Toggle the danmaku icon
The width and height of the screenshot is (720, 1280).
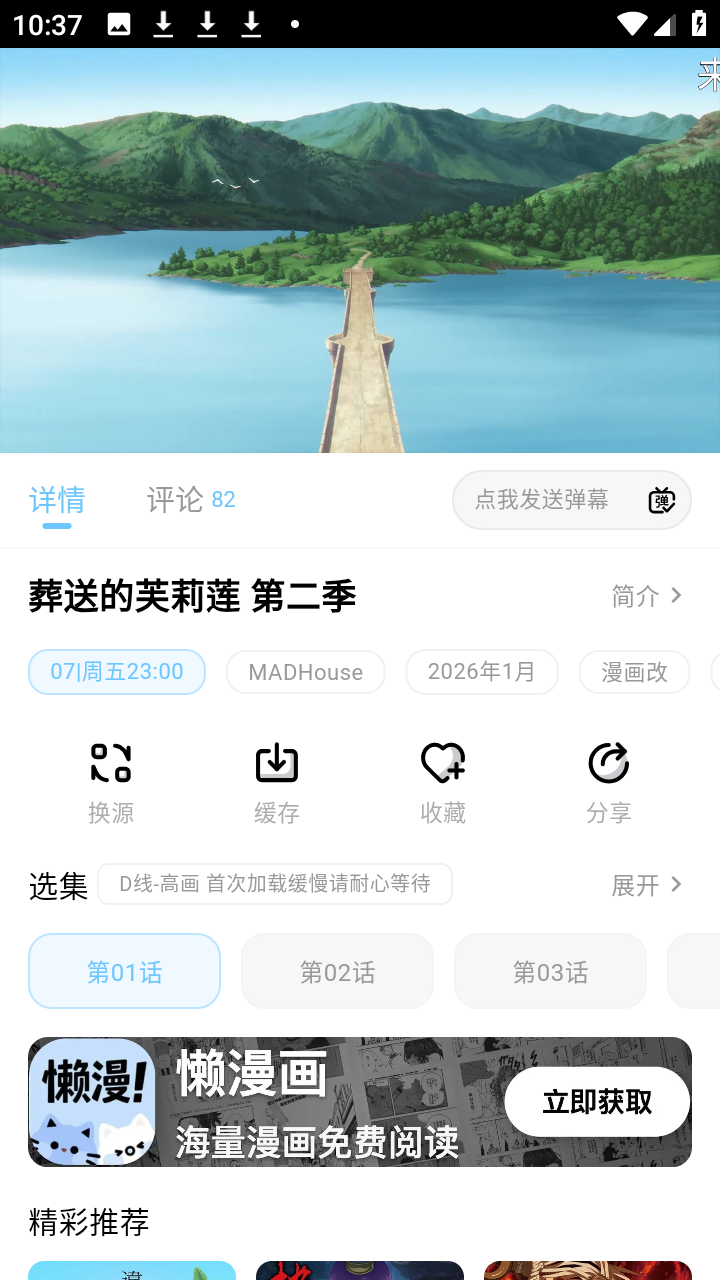tap(662, 500)
